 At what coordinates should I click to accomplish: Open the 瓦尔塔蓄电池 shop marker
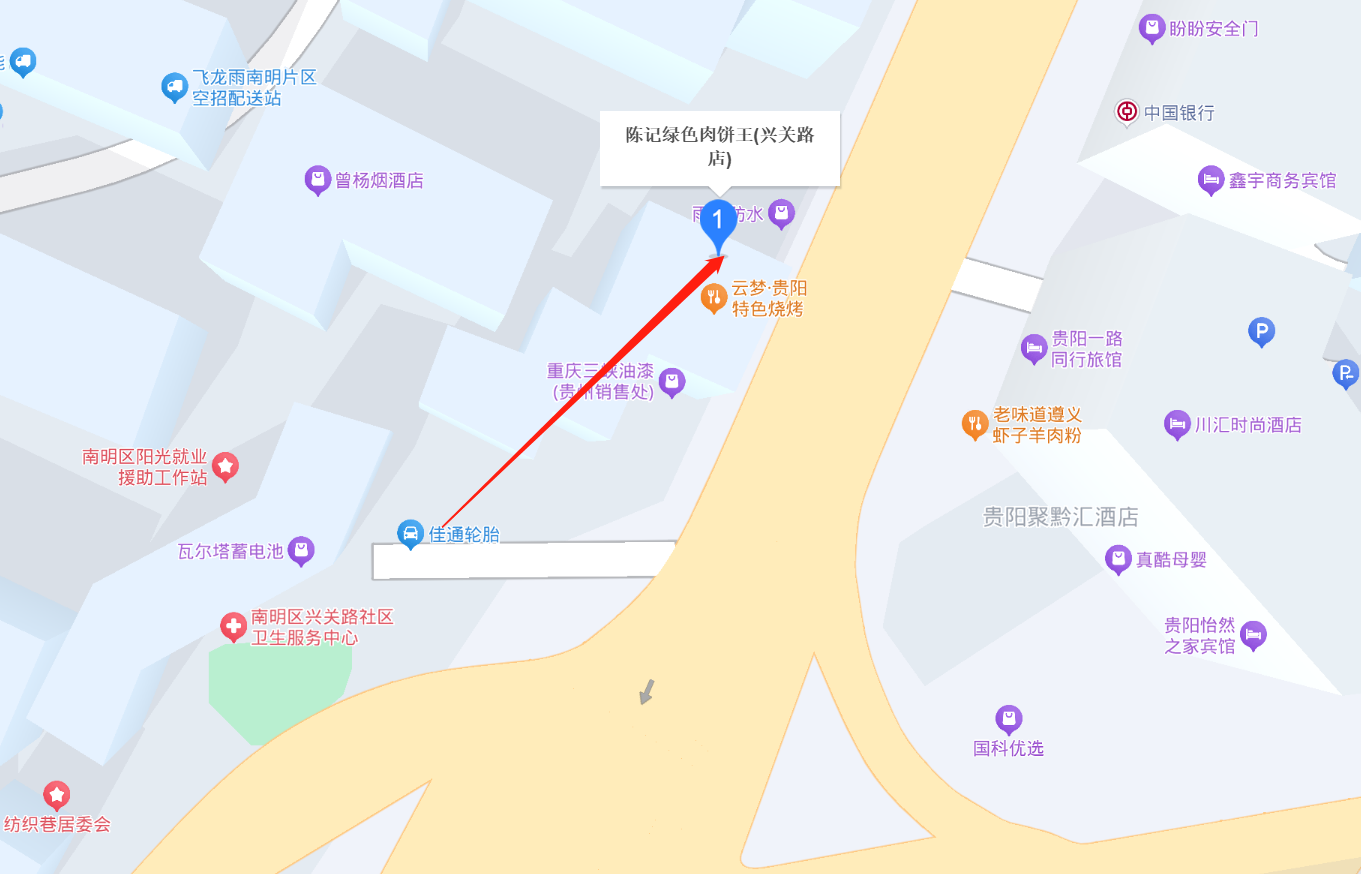[301, 550]
